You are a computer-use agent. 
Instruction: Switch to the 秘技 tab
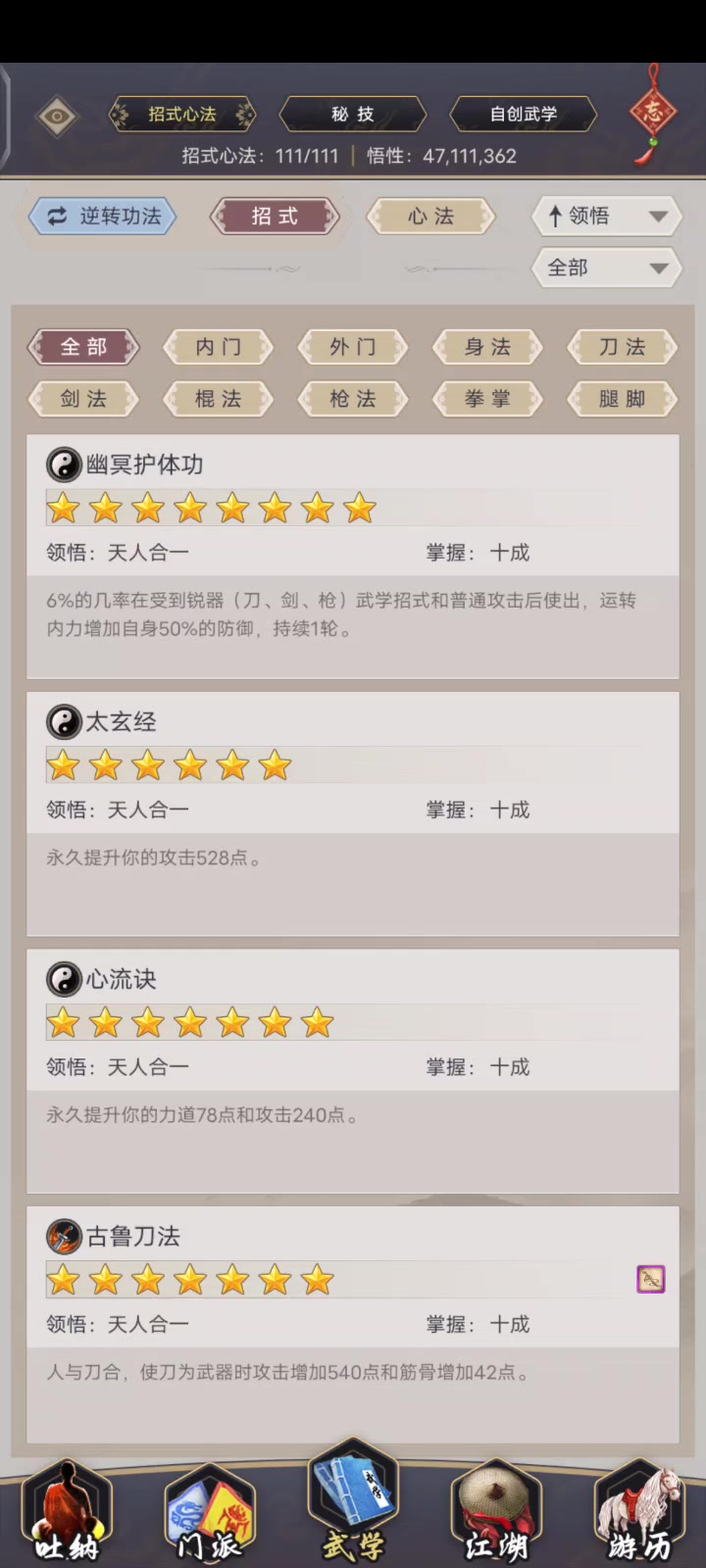[352, 114]
